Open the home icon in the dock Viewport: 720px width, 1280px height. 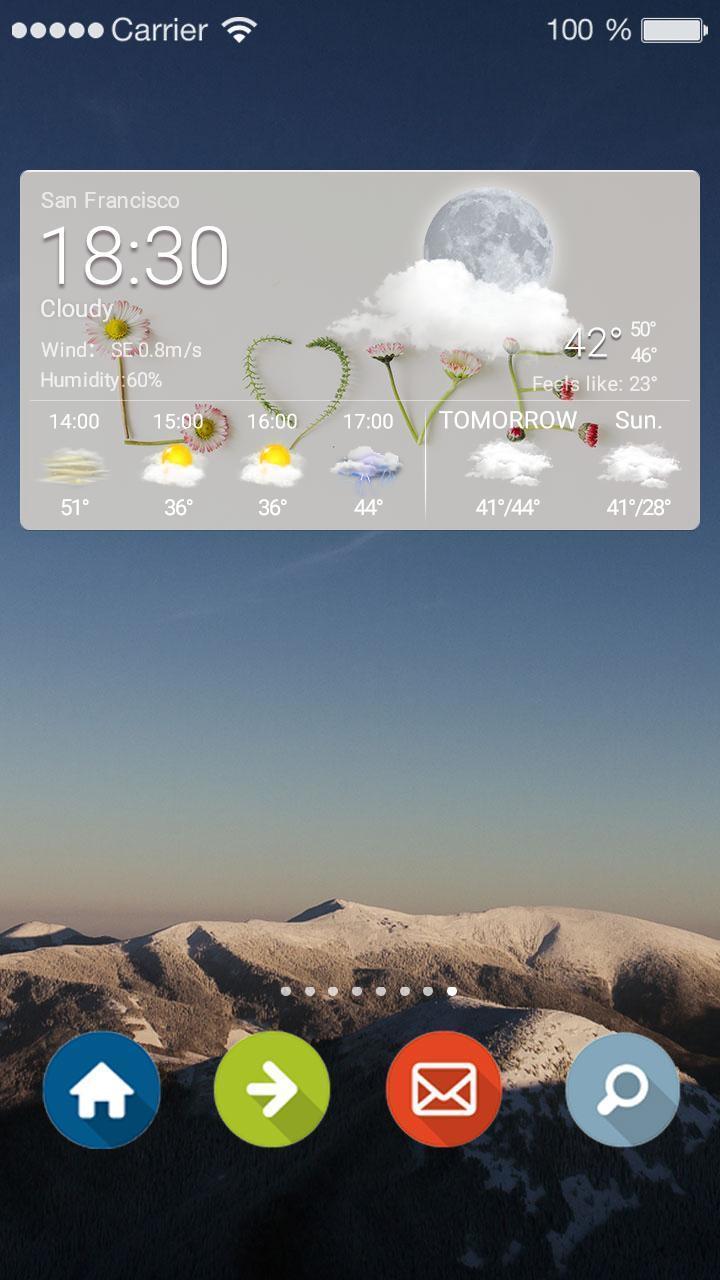(x=101, y=1090)
